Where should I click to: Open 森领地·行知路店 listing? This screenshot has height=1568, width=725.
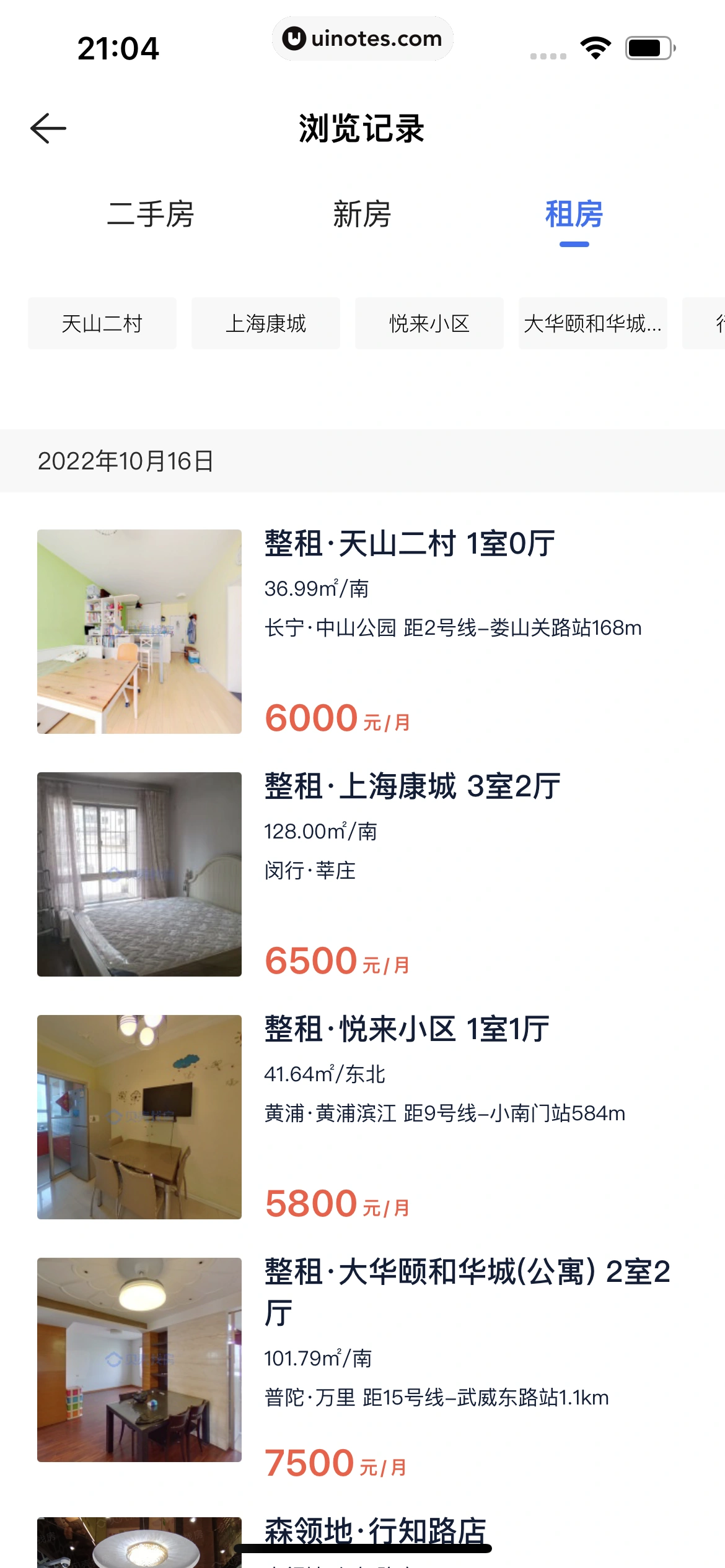click(376, 1531)
